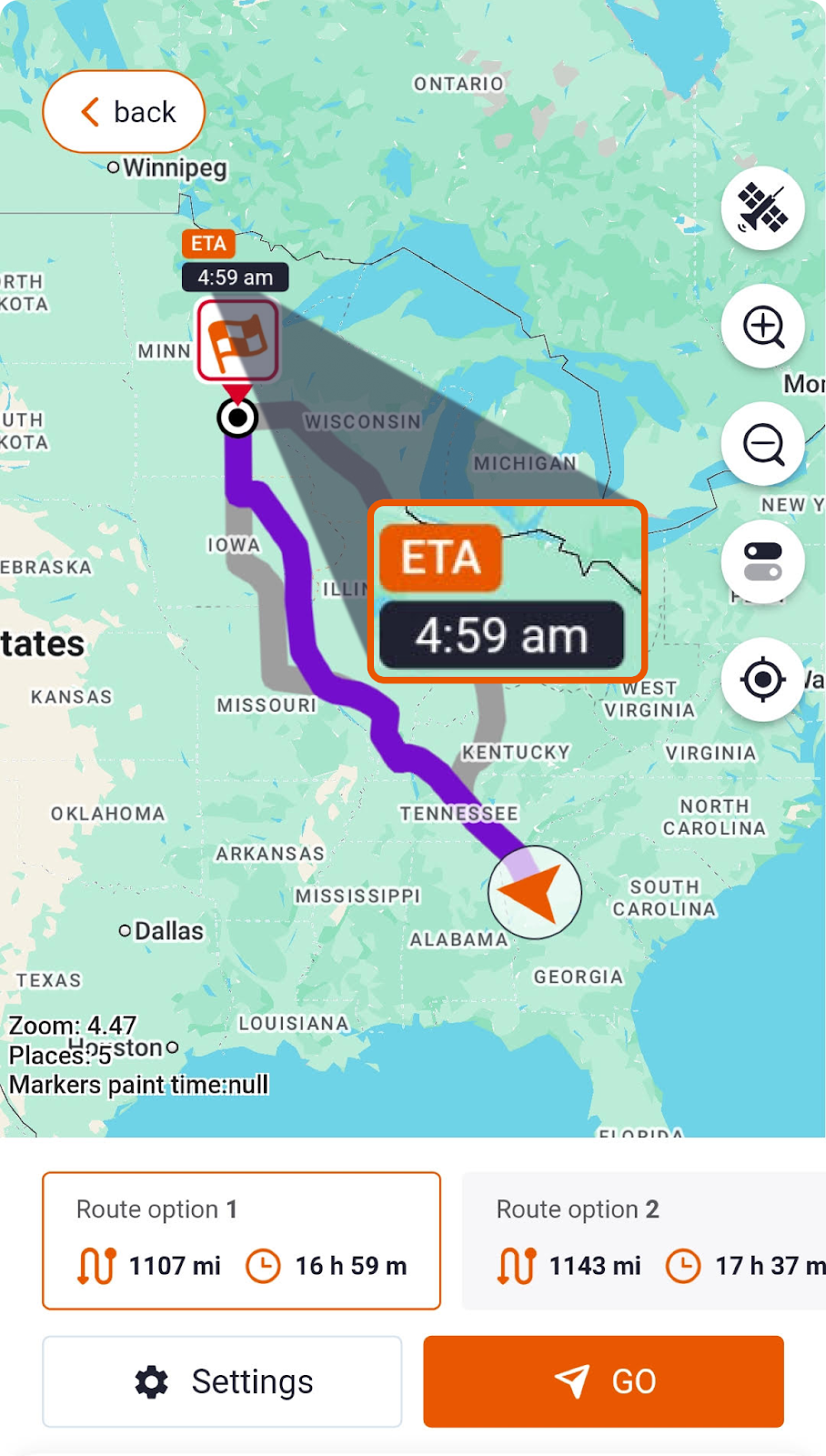
Task: Choose Route option 2 card
Action: [644, 1240]
